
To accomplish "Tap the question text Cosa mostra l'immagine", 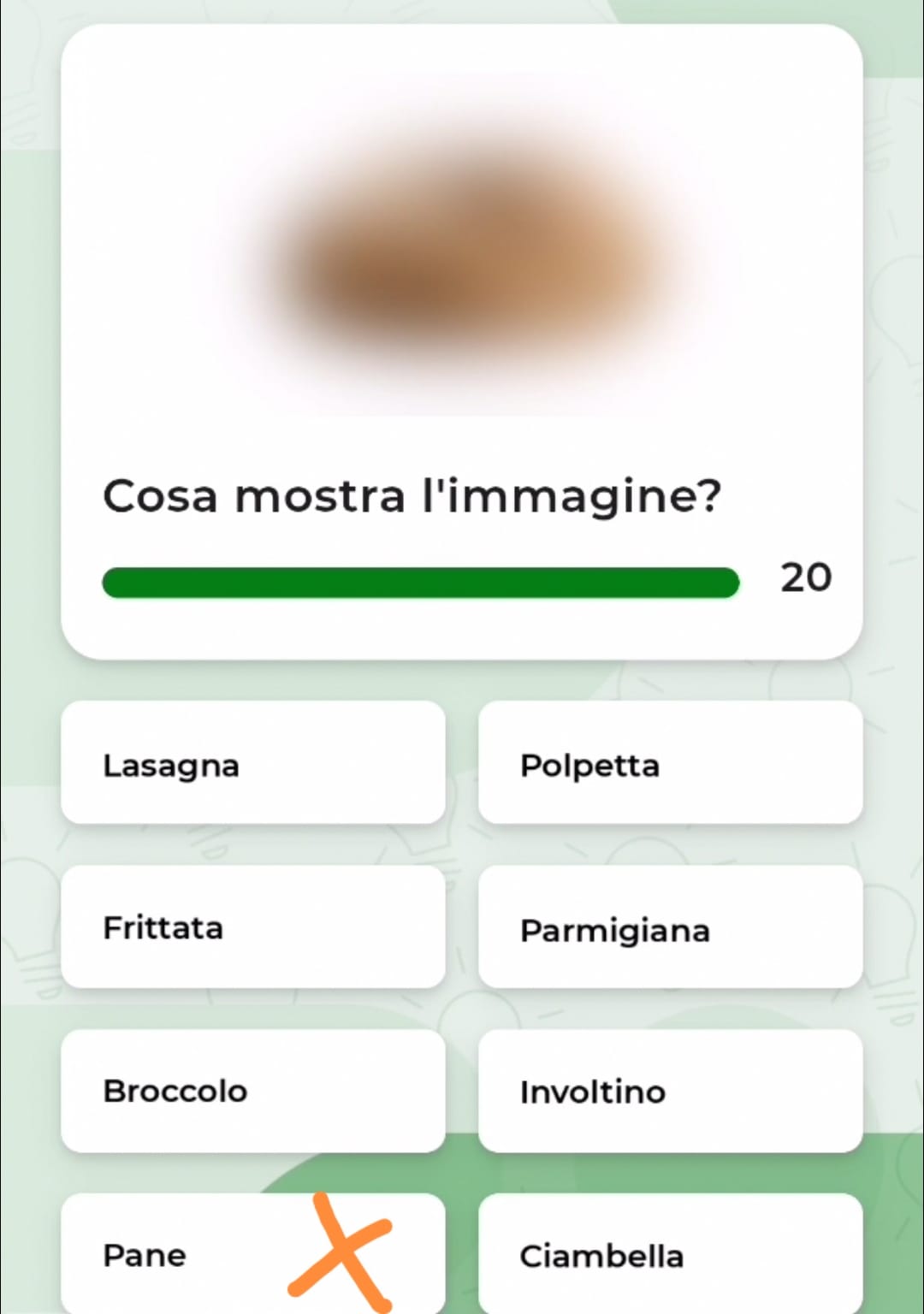I will tap(412, 496).
